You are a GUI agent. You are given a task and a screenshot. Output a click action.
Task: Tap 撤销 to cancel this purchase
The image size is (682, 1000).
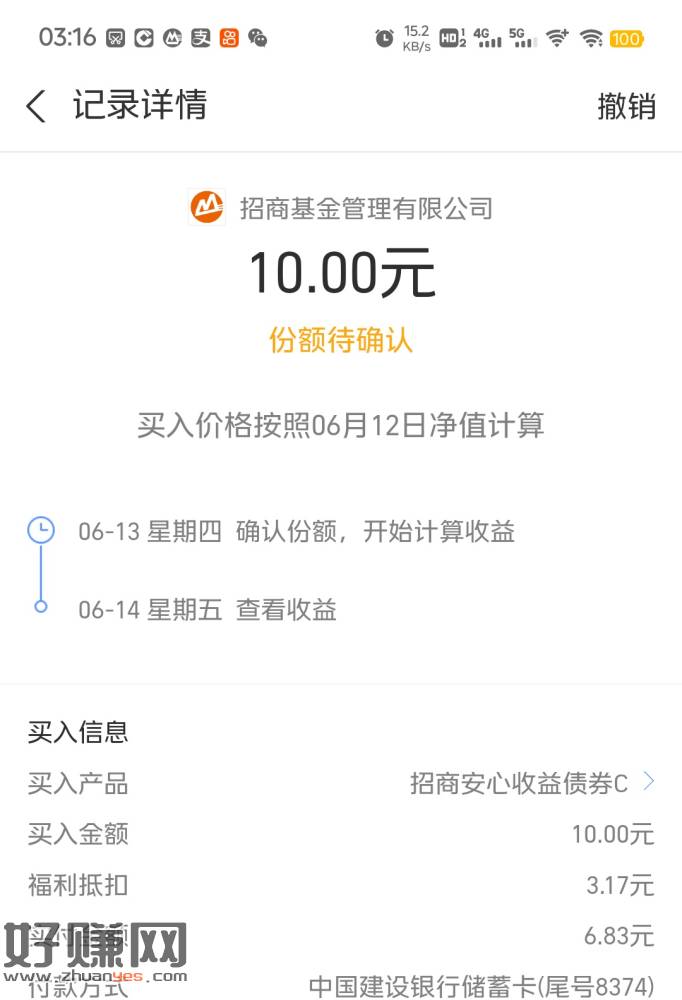(626, 106)
